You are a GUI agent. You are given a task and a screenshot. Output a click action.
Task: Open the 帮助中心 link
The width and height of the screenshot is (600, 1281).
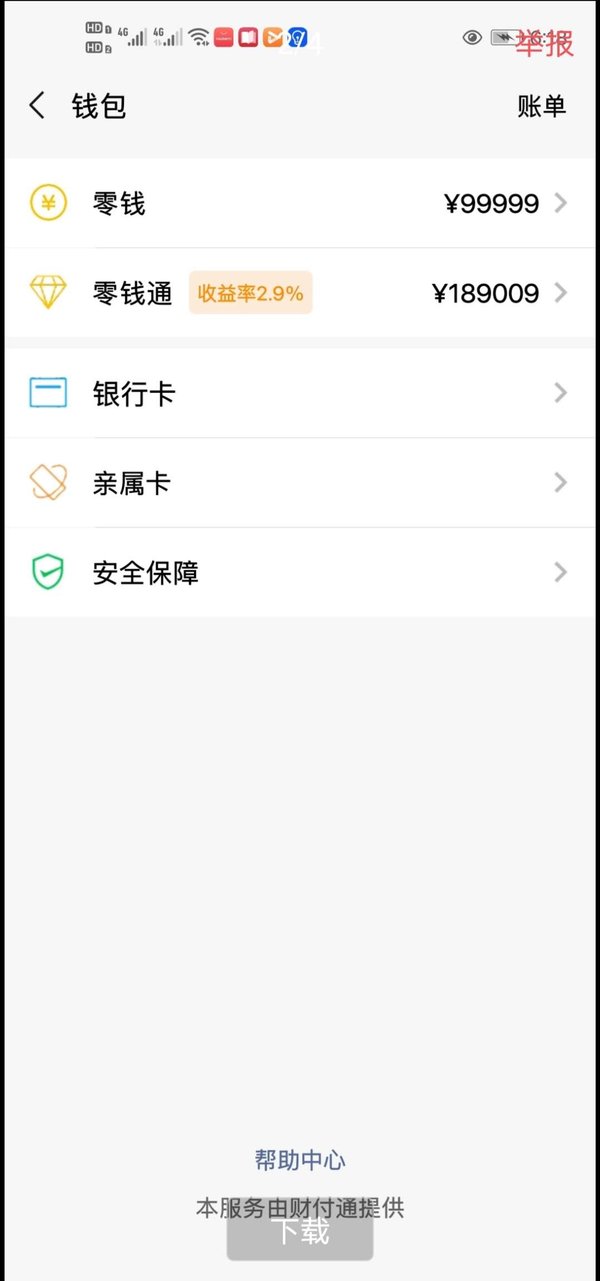click(x=300, y=1160)
